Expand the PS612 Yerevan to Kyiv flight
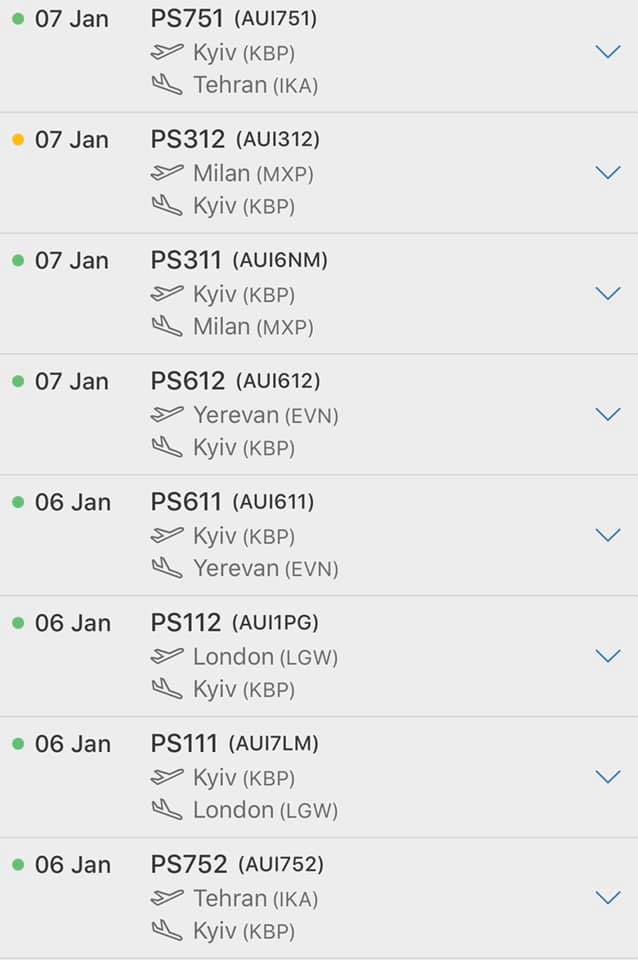The width and height of the screenshot is (638, 960). tap(608, 415)
